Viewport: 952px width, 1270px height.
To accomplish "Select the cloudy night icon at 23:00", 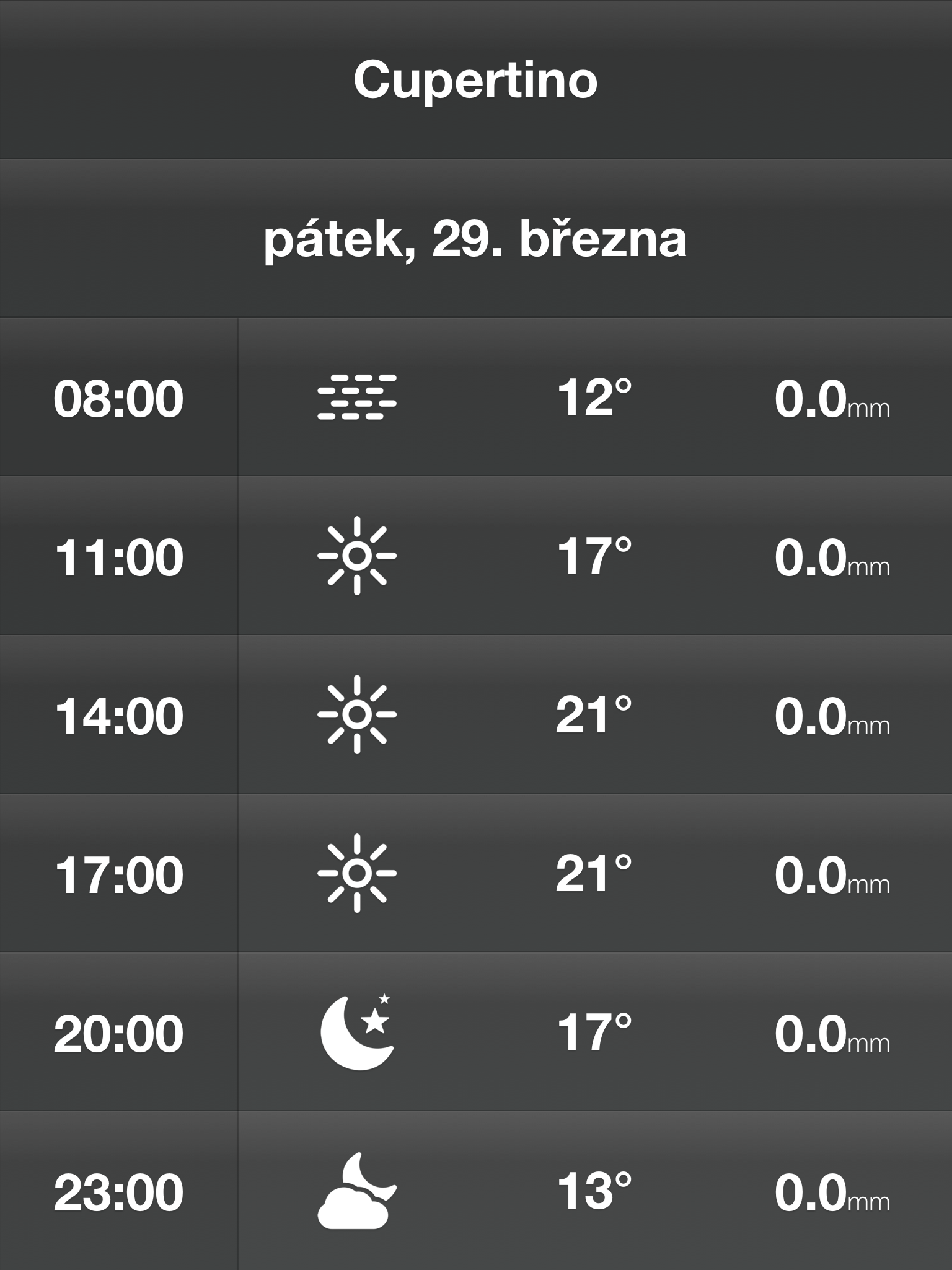I will [356, 1189].
